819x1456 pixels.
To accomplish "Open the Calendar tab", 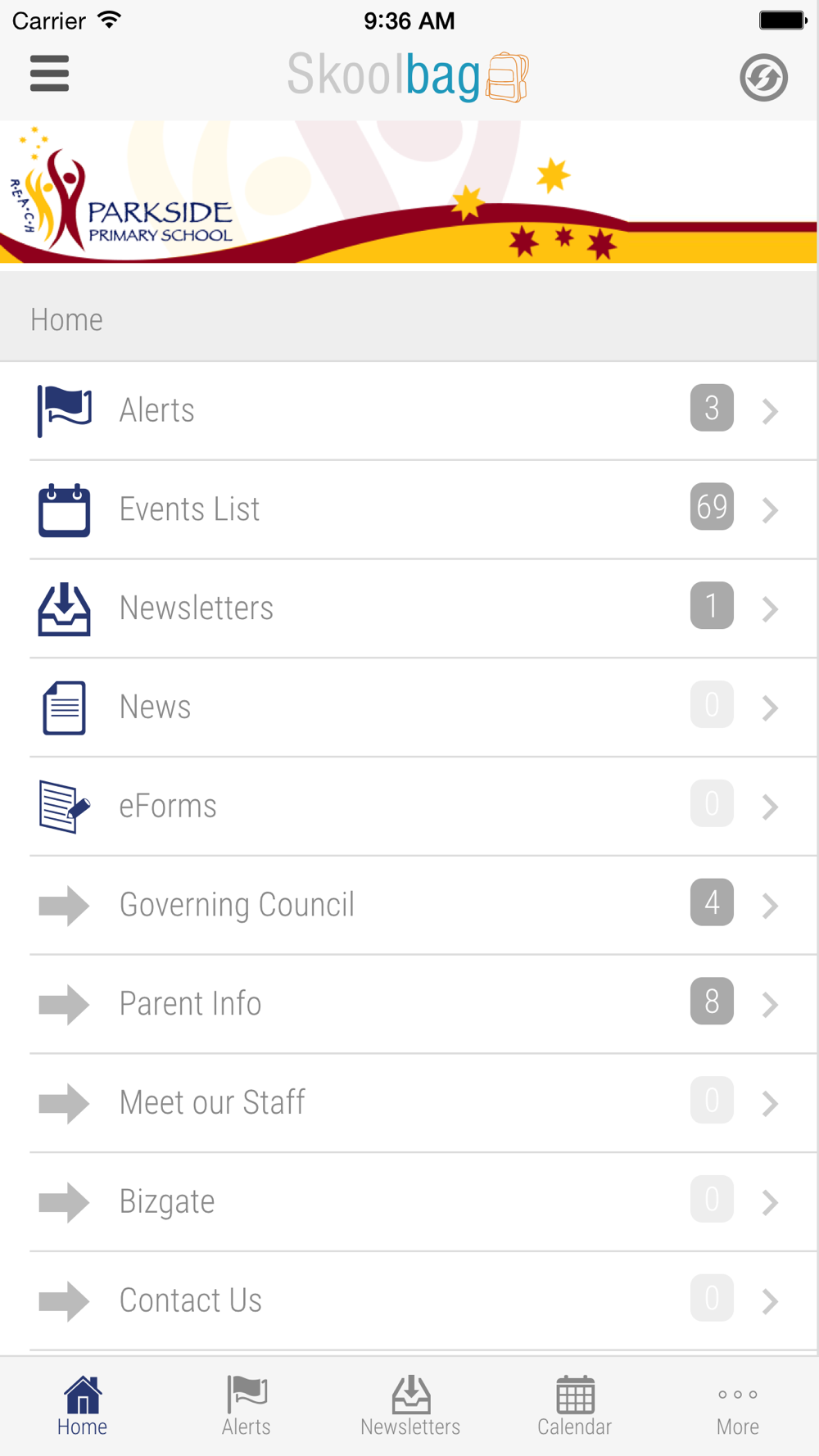I will coord(574,1405).
